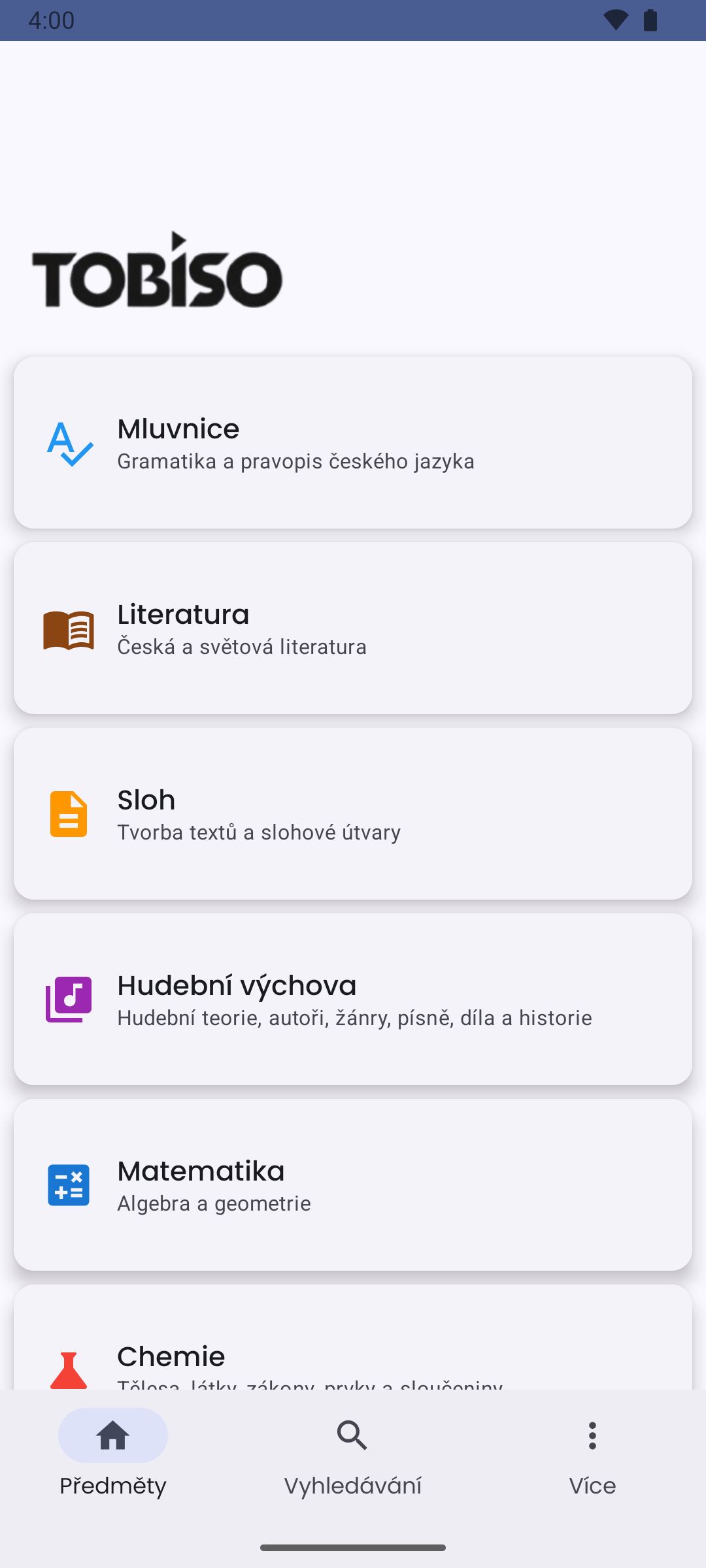Screen dimensions: 706x1568
Task: Open the Literatura subject card
Action: (x=353, y=628)
